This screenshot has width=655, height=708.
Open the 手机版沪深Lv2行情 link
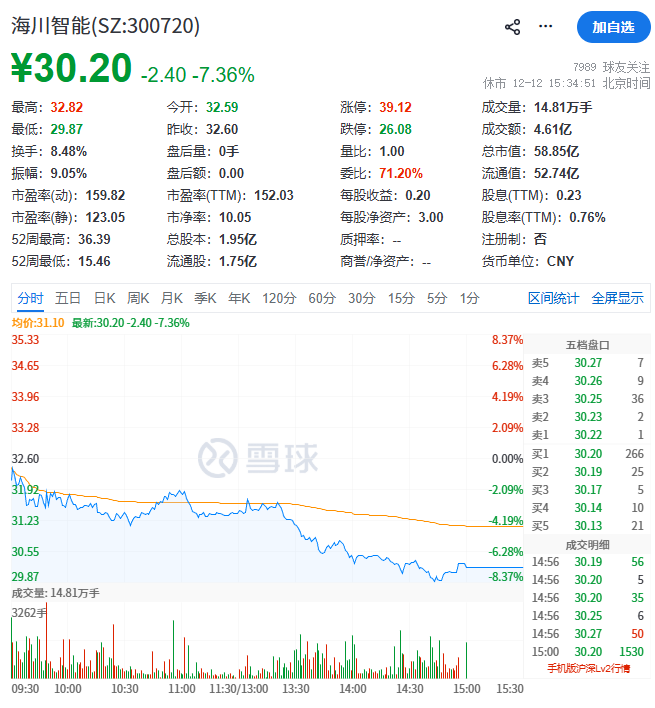(x=588, y=668)
